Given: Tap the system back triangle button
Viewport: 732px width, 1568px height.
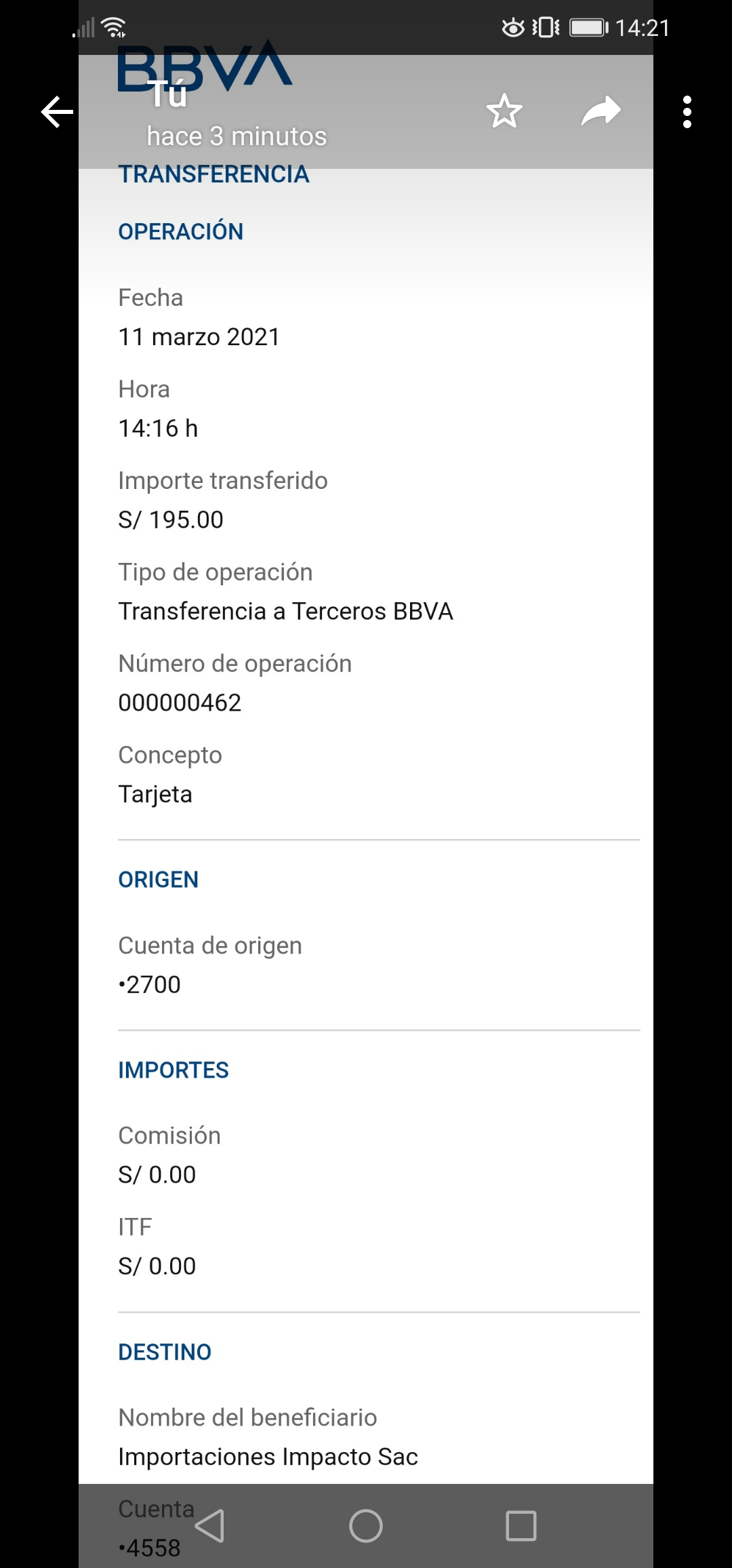Looking at the screenshot, I should pyautogui.click(x=210, y=1526).
